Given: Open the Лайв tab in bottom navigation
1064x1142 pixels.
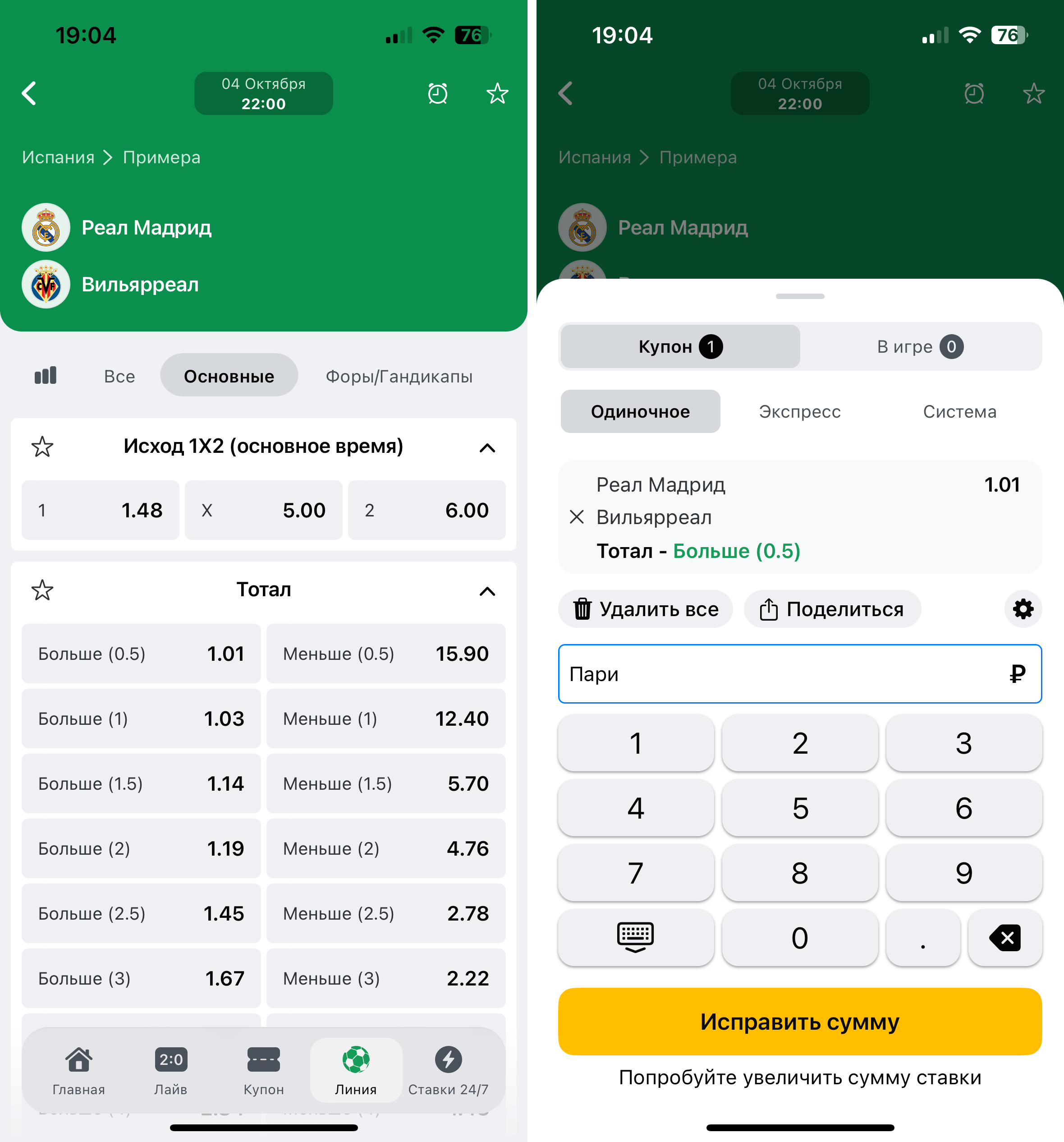Looking at the screenshot, I should point(171,1070).
